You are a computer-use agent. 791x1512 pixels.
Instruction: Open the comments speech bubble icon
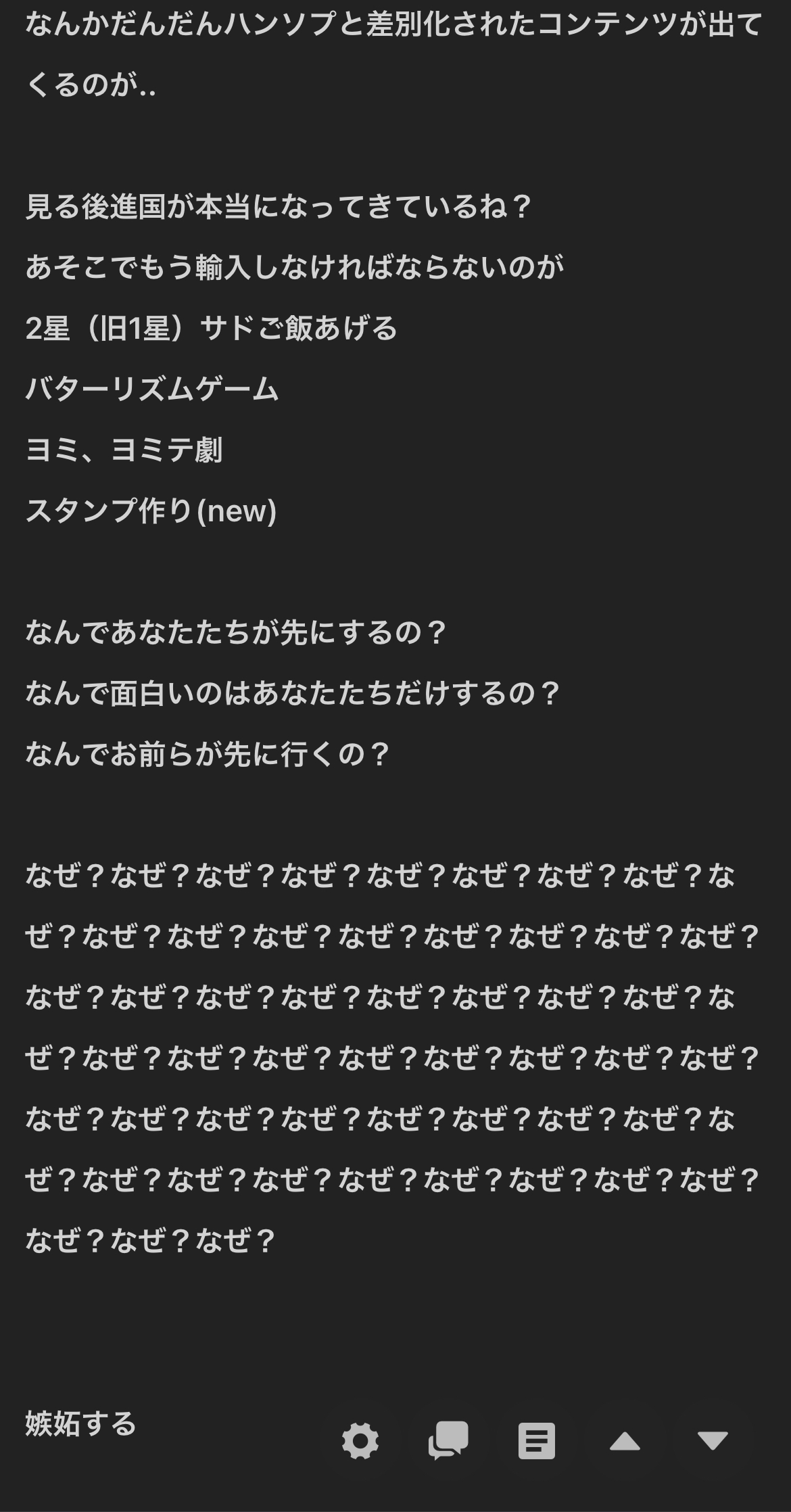click(x=448, y=1441)
